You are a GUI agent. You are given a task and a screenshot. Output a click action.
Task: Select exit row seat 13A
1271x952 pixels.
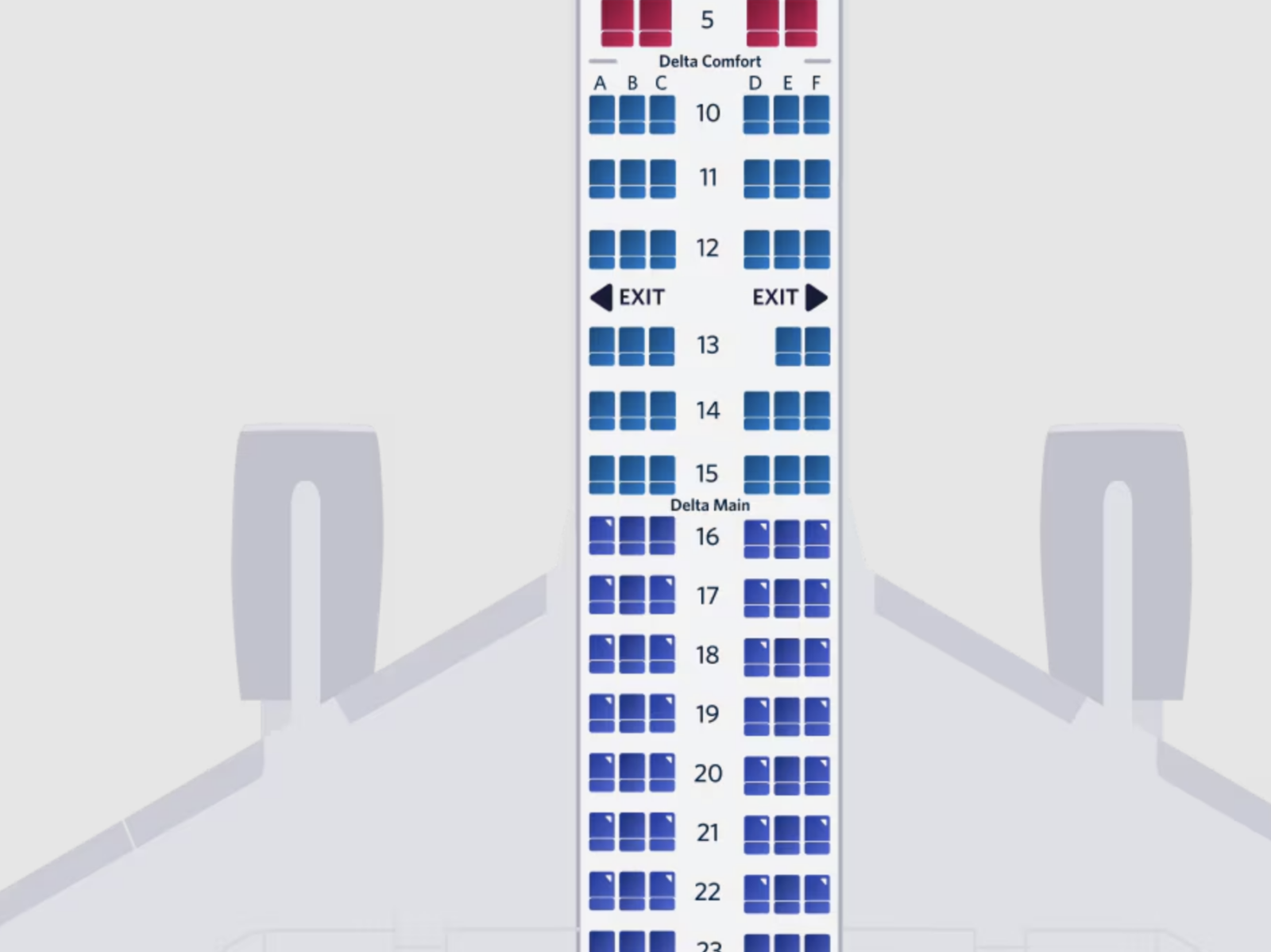pyautogui.click(x=601, y=346)
